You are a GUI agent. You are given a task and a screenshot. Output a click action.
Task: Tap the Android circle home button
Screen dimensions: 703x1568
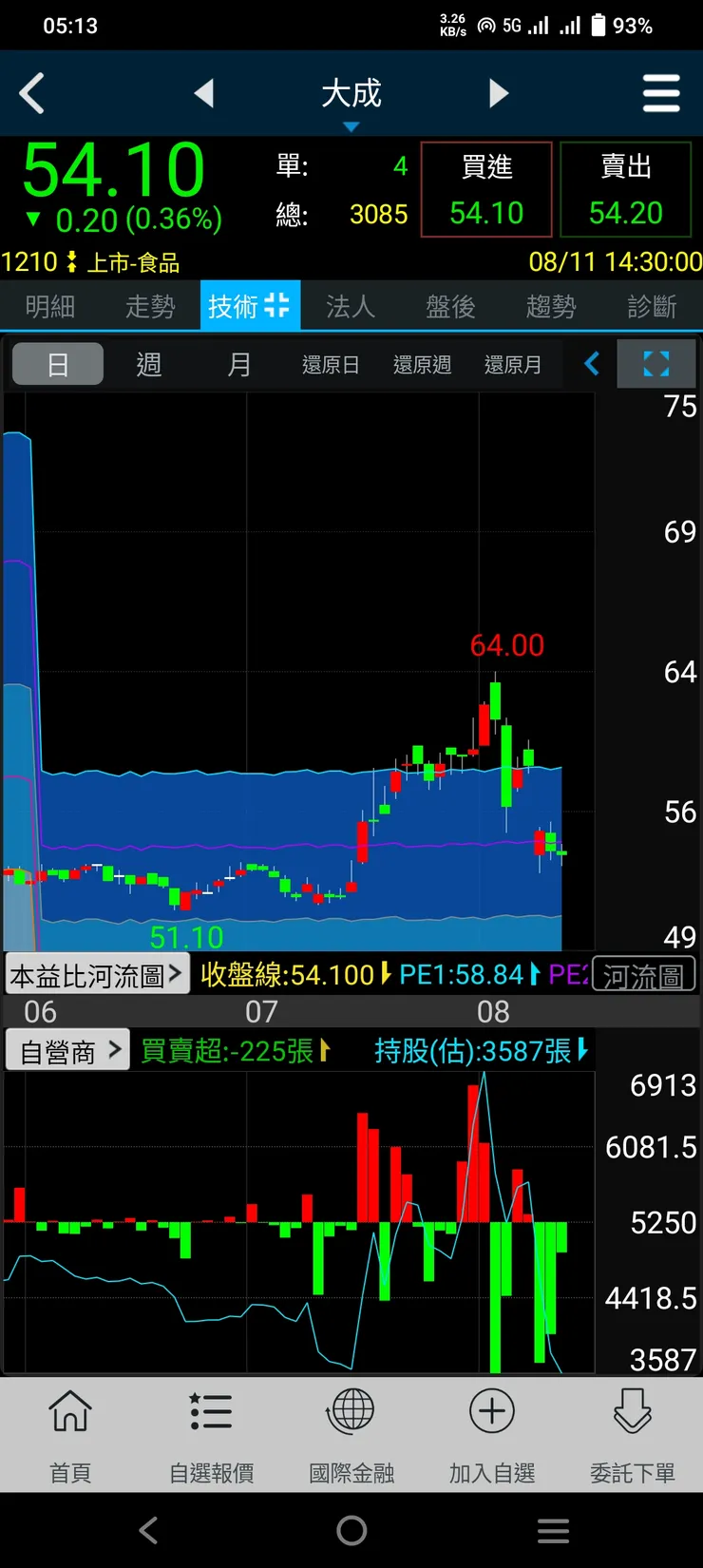(351, 1530)
